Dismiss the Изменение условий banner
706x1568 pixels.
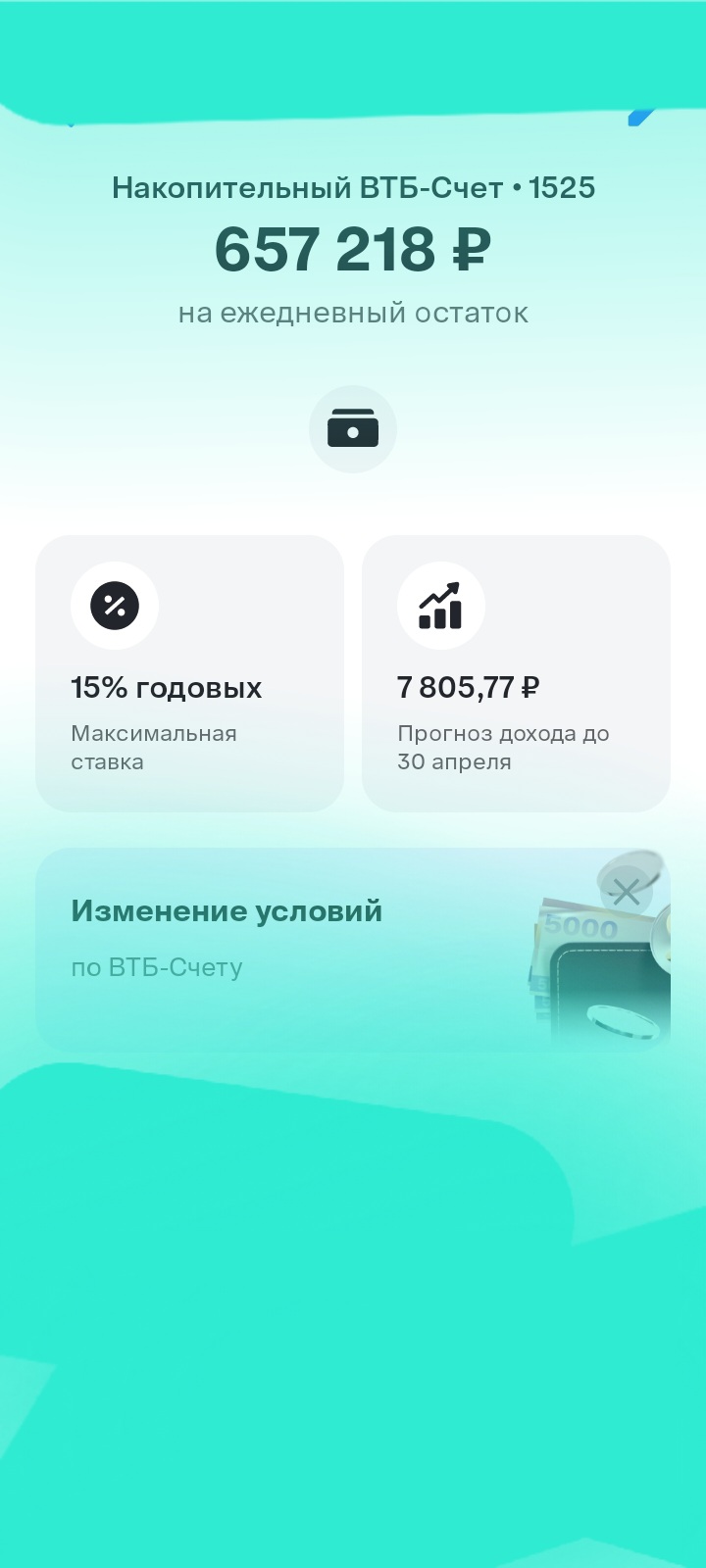coord(626,892)
